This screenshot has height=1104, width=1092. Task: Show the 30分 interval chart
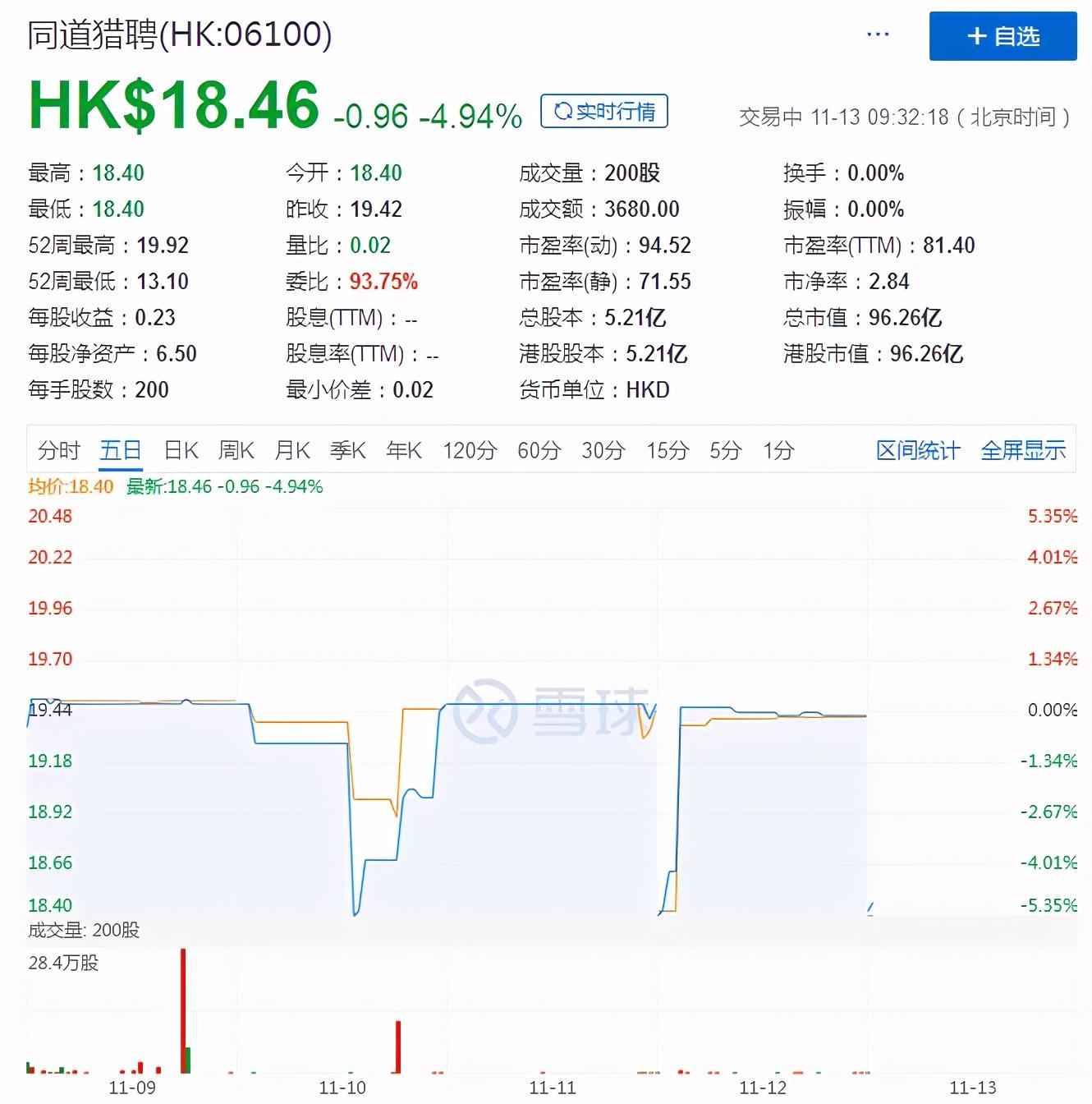603,450
